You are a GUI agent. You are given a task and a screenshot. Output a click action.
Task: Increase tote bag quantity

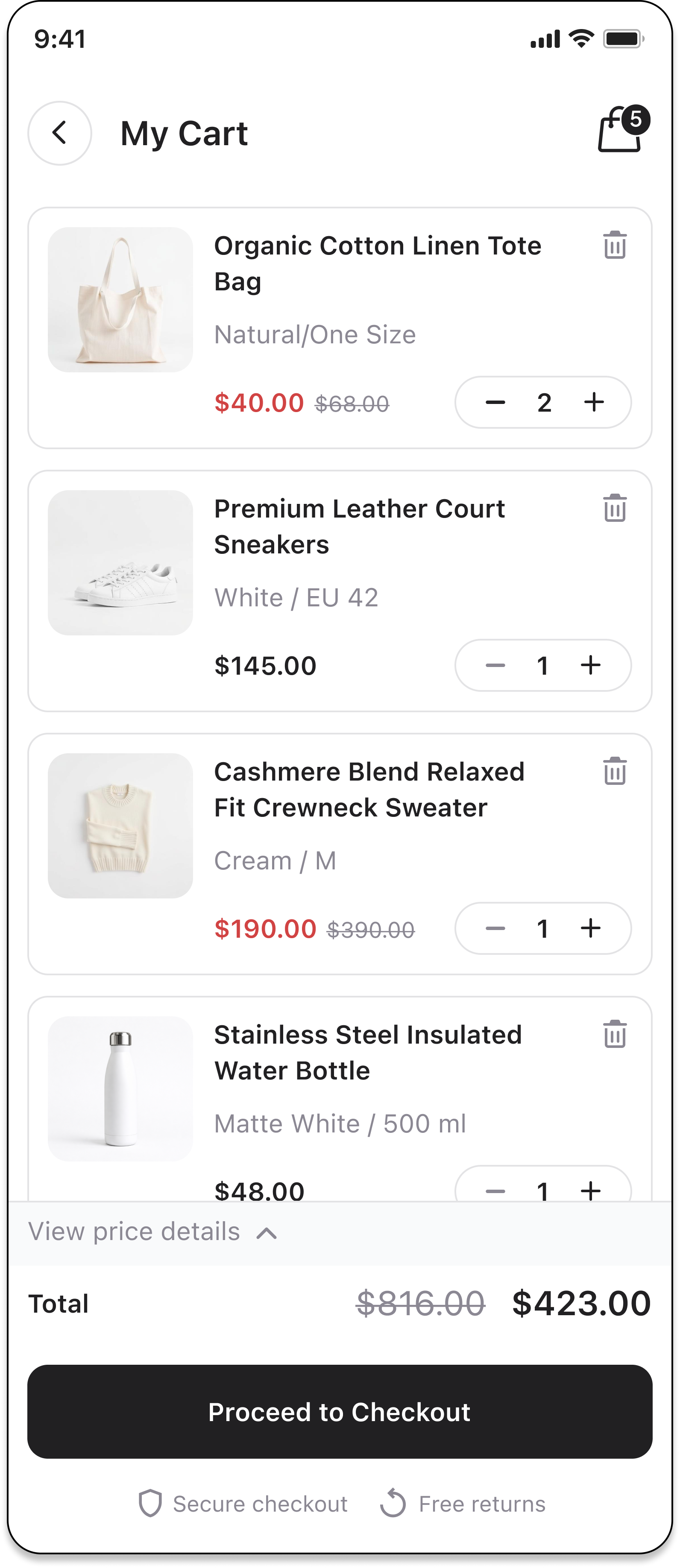pos(594,402)
